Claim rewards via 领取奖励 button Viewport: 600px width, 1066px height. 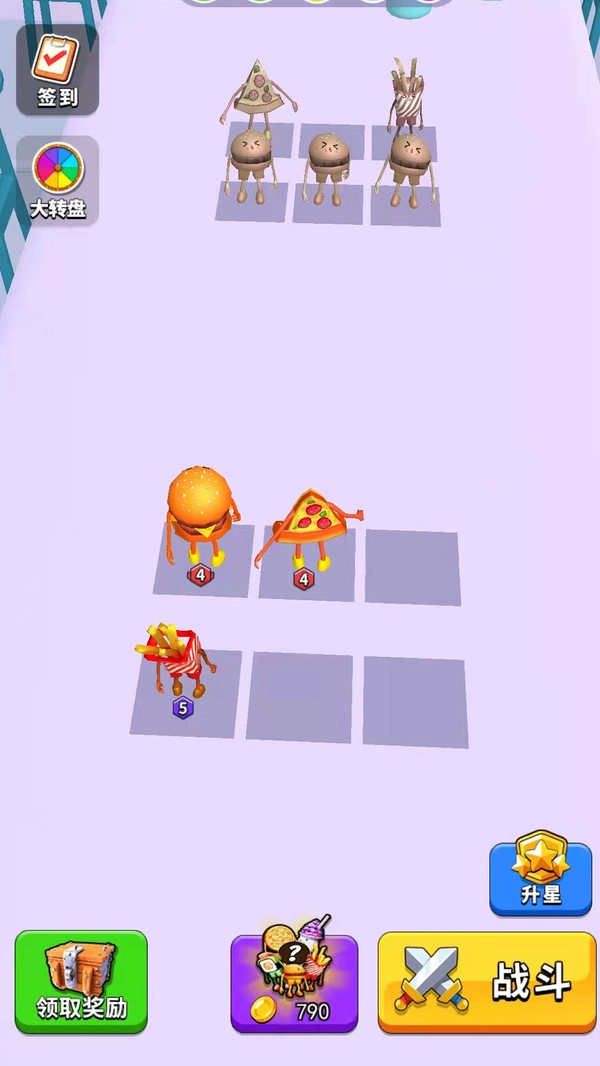(x=81, y=981)
